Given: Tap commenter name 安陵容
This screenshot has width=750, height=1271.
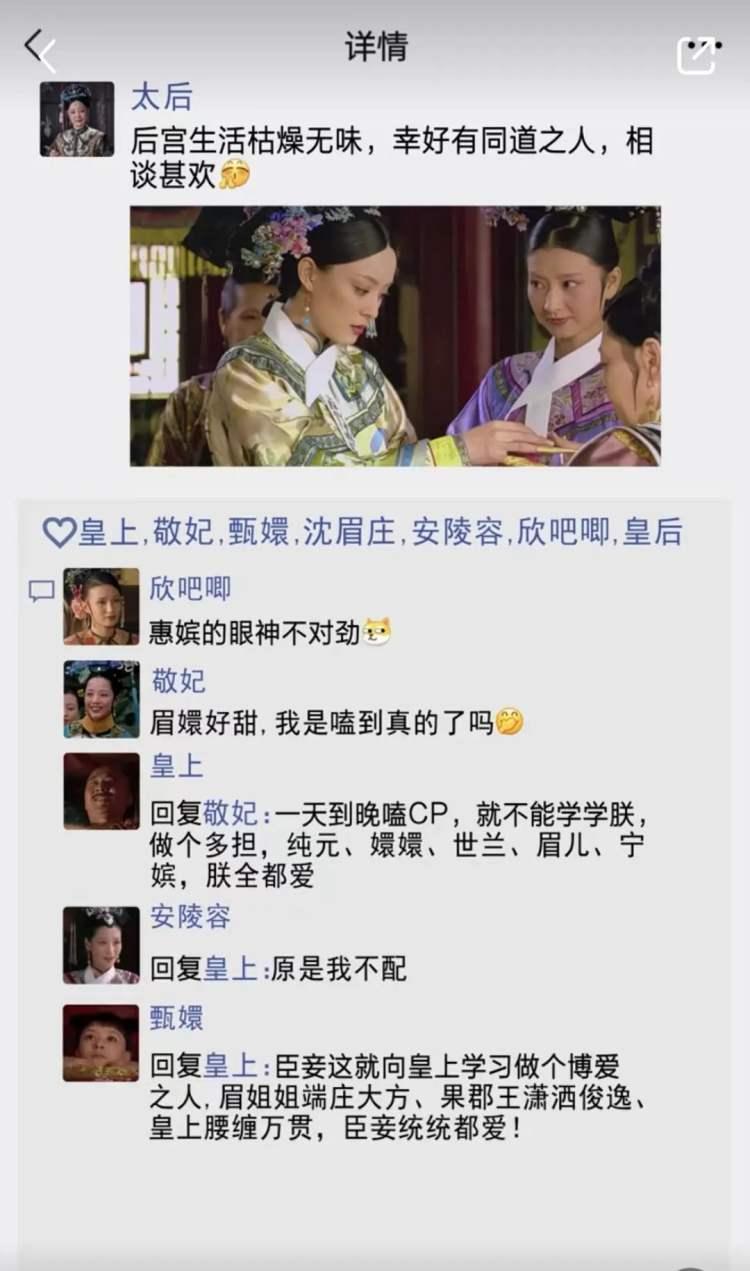Looking at the screenshot, I should pyautogui.click(x=191, y=916).
